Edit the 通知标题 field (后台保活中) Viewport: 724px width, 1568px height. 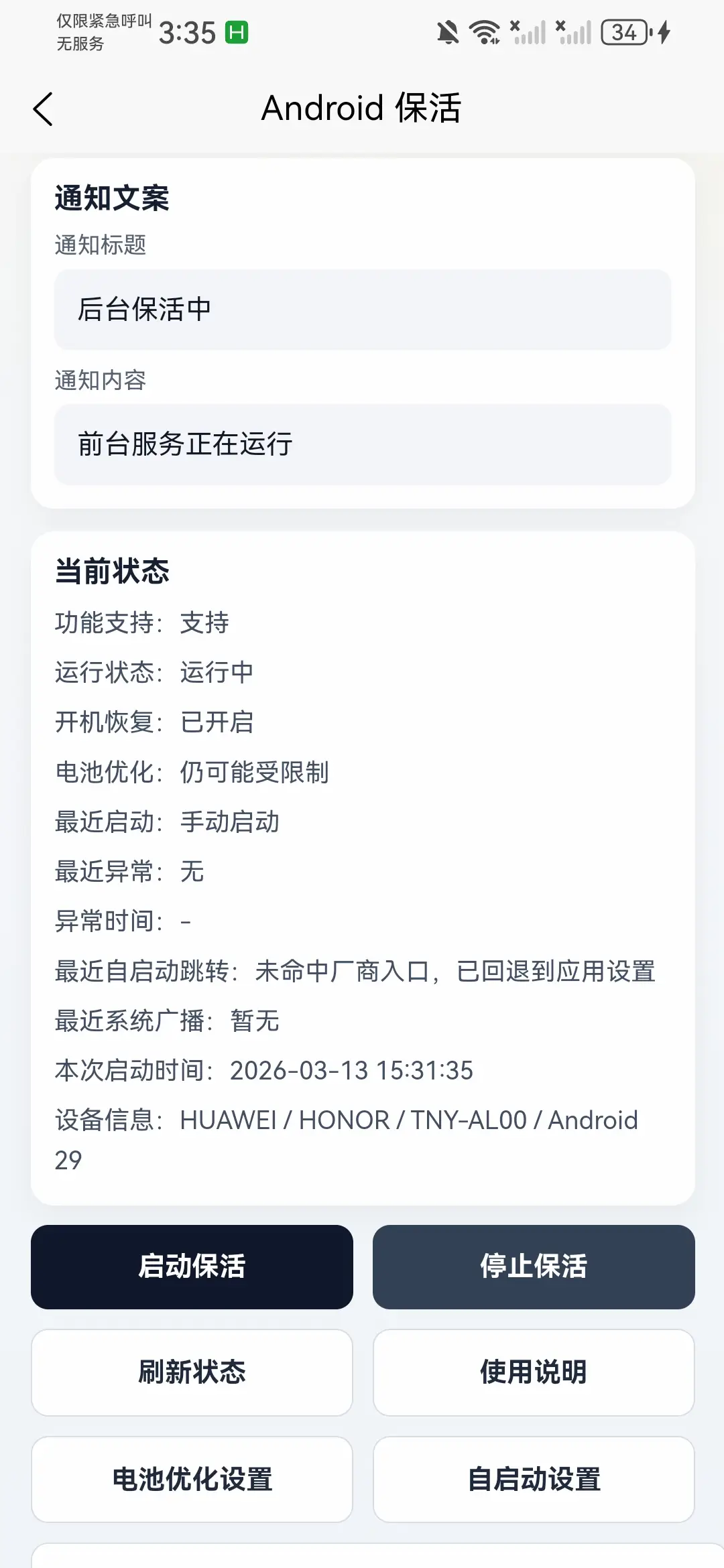362,310
